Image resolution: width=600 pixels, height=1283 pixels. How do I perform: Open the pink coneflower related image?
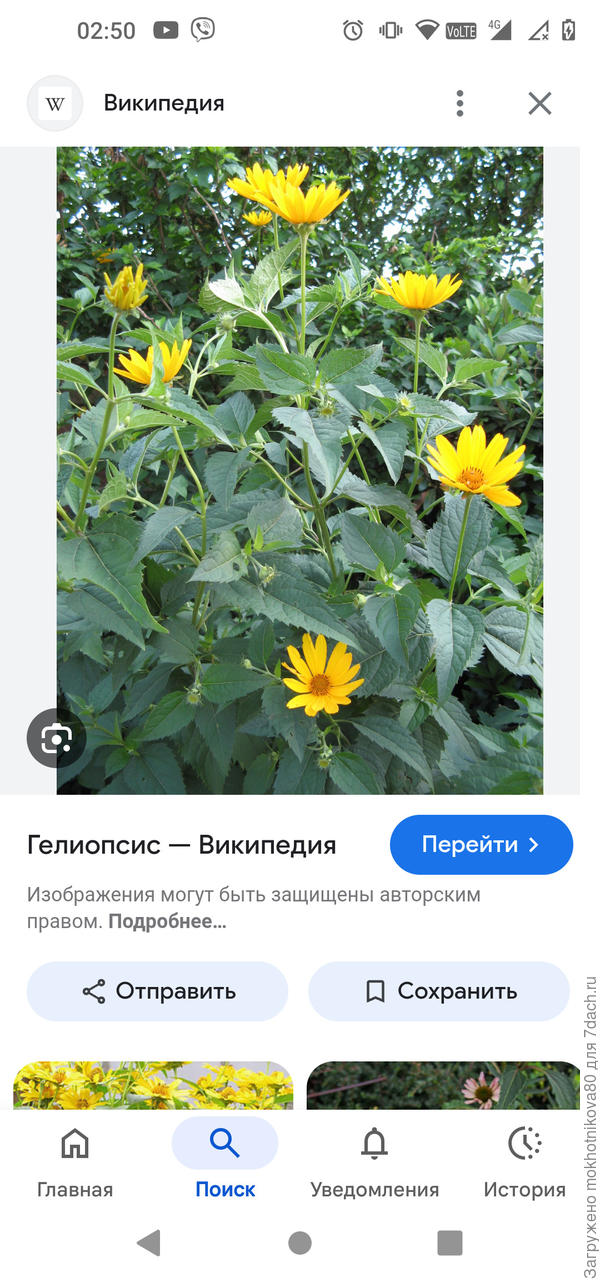pos(443,1085)
